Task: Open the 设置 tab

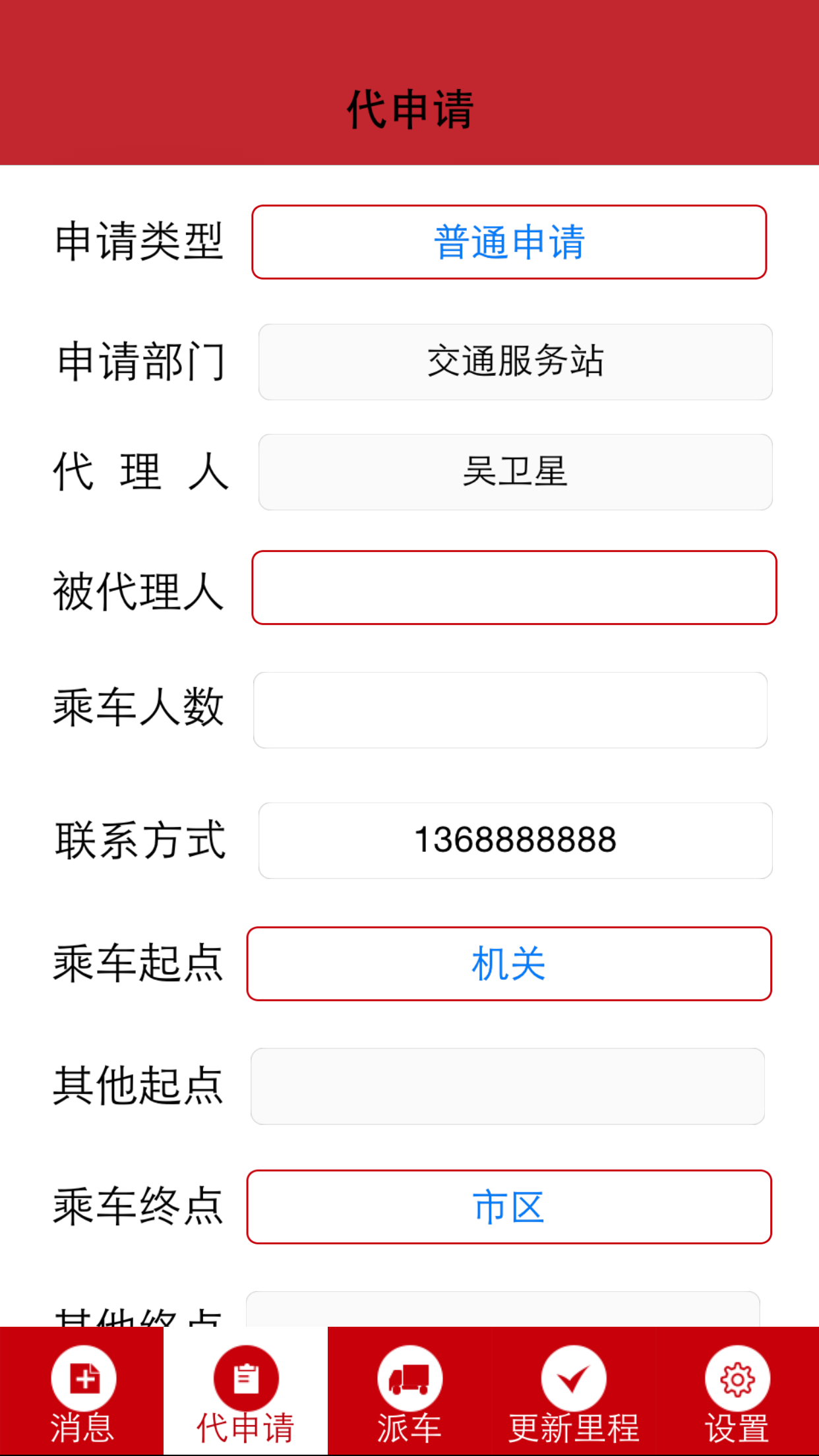Action: (x=737, y=1393)
